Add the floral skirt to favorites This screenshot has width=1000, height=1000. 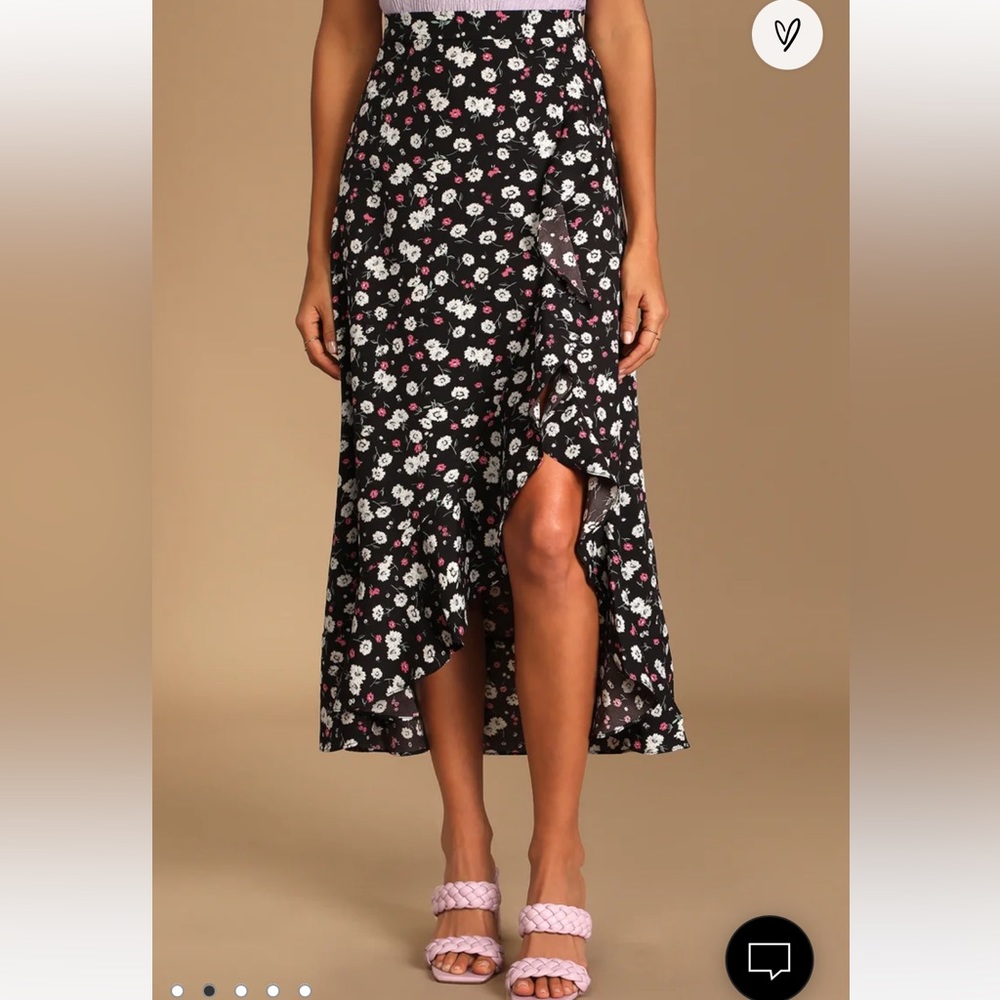pyautogui.click(x=787, y=35)
